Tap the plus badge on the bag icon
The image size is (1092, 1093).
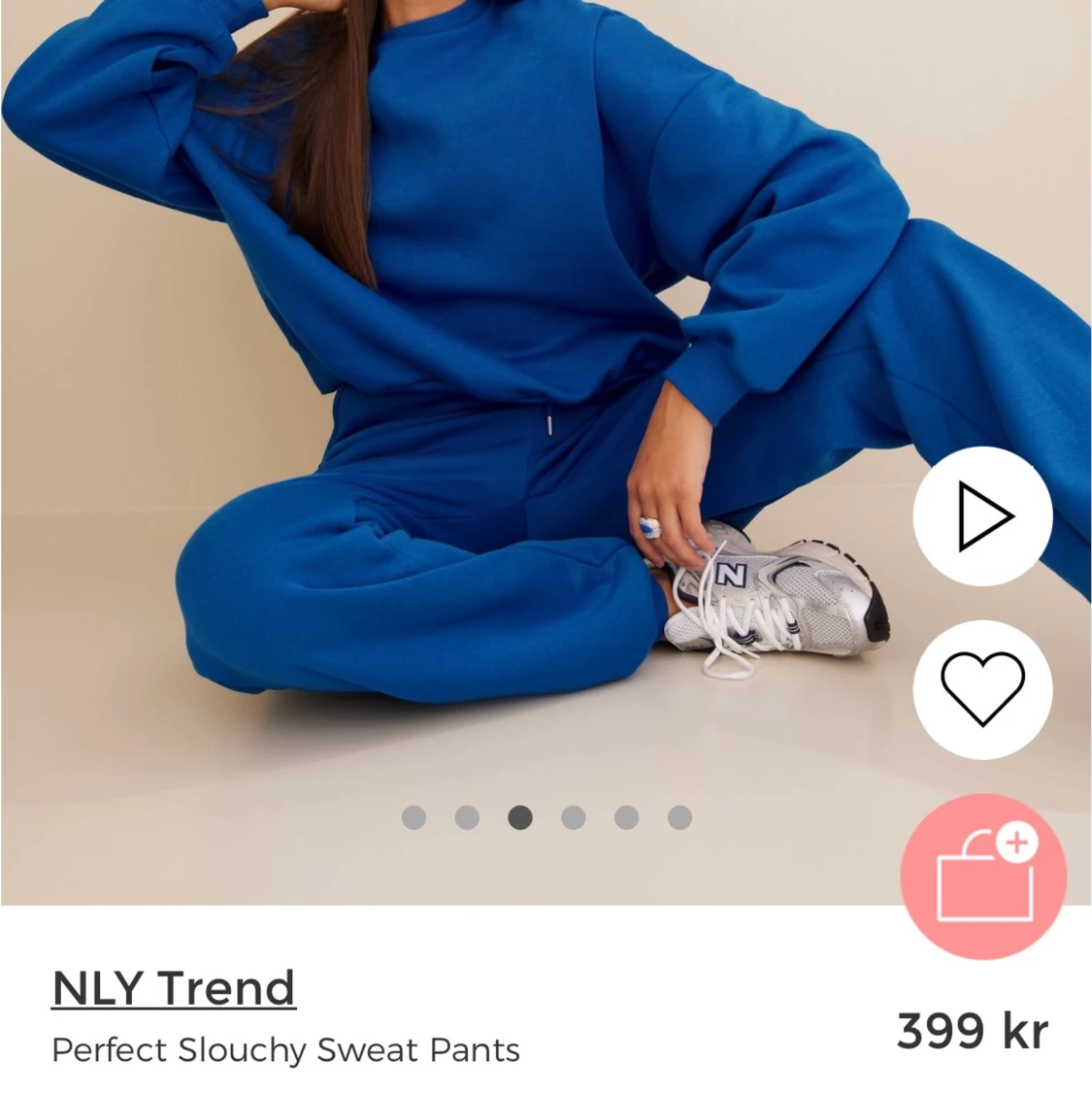[x=1016, y=843]
